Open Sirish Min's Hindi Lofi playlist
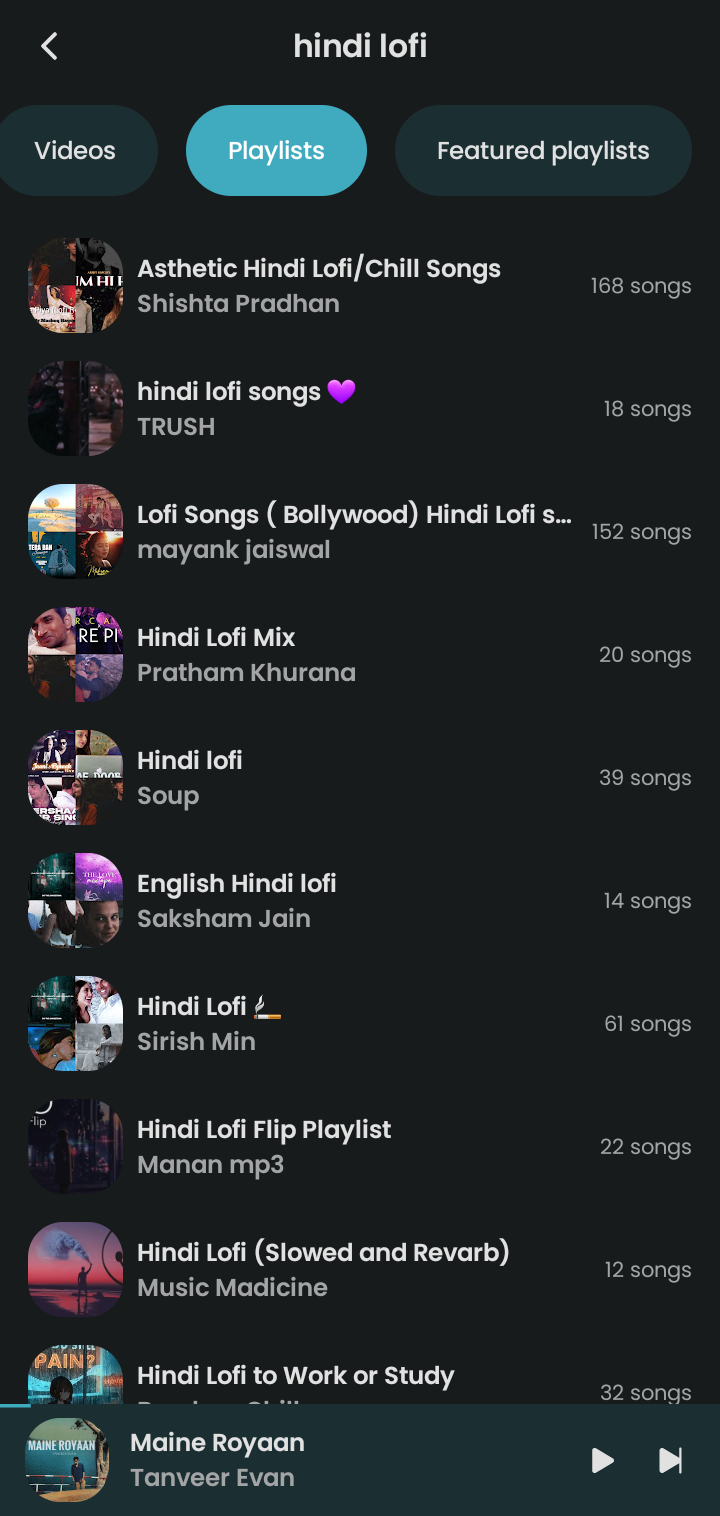Screen dimensions: 720x1516 tap(360, 1024)
